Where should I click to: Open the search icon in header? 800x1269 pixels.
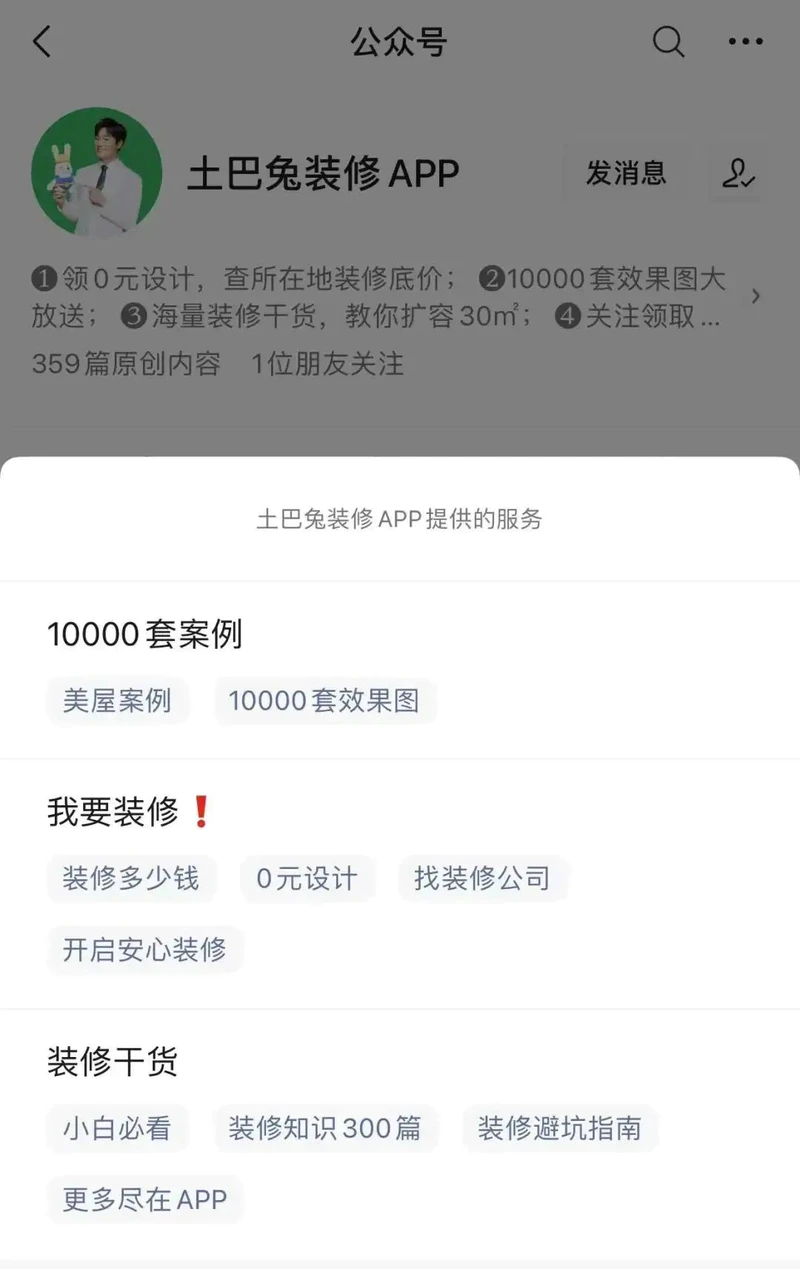668,42
